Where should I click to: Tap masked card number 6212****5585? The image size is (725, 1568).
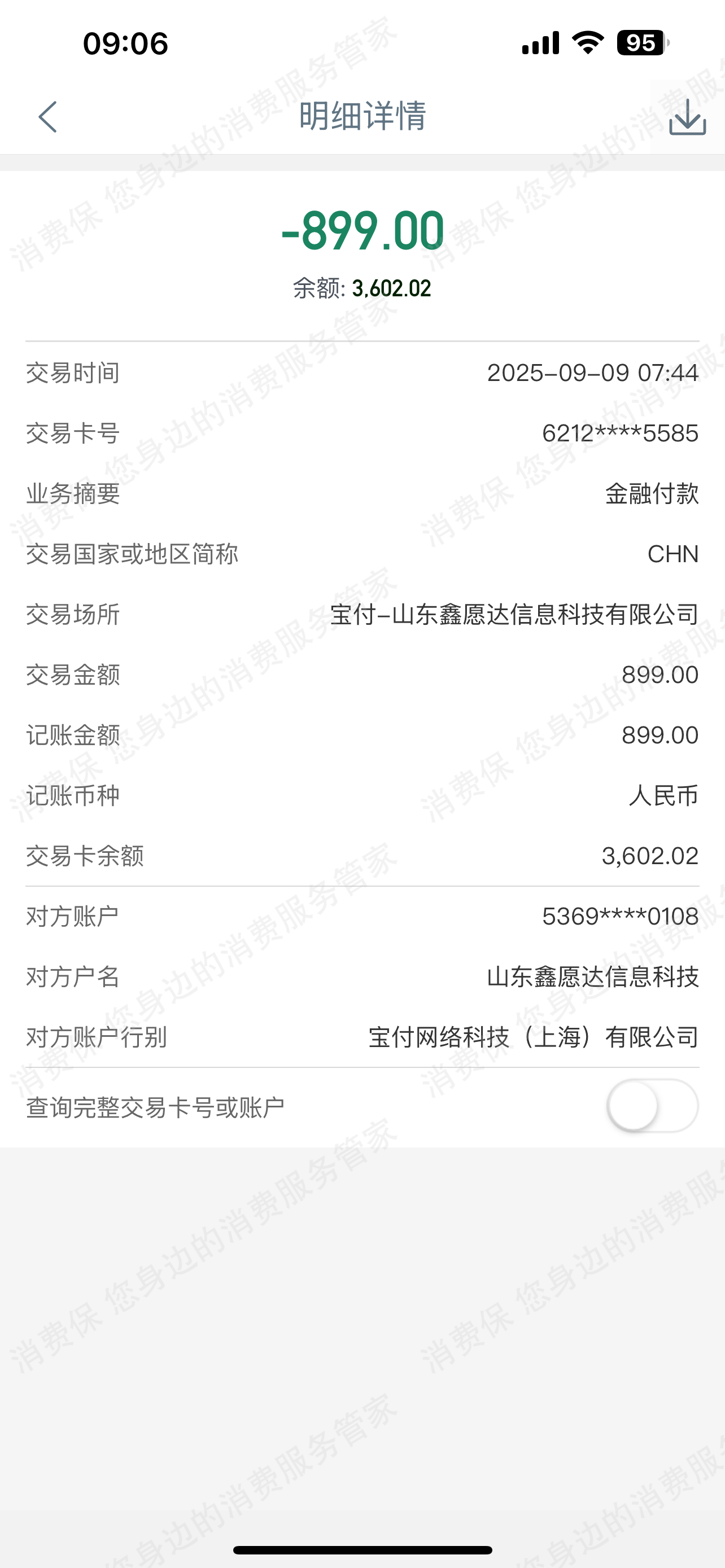click(x=618, y=433)
